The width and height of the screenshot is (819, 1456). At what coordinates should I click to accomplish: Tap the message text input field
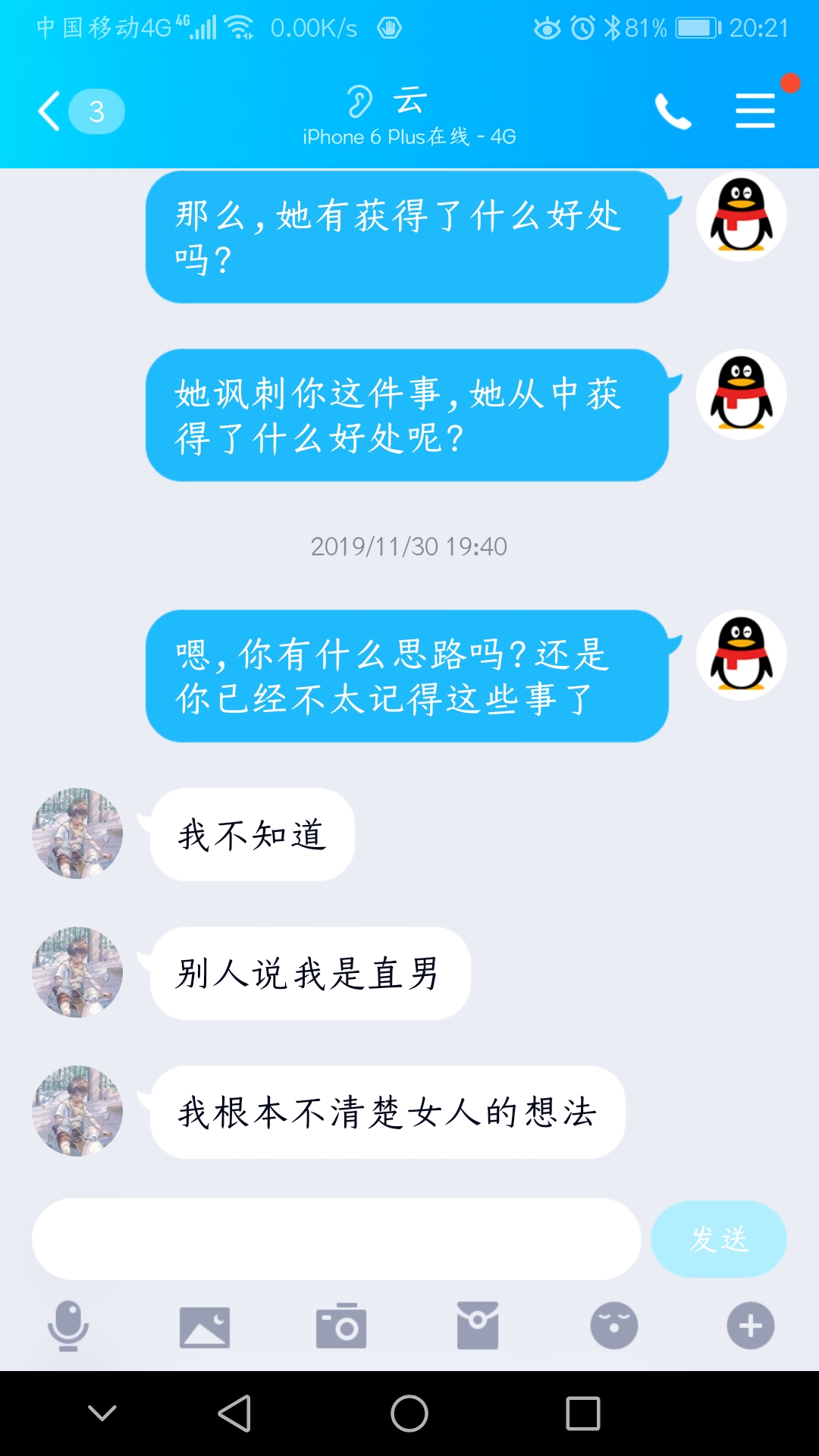point(336,1239)
